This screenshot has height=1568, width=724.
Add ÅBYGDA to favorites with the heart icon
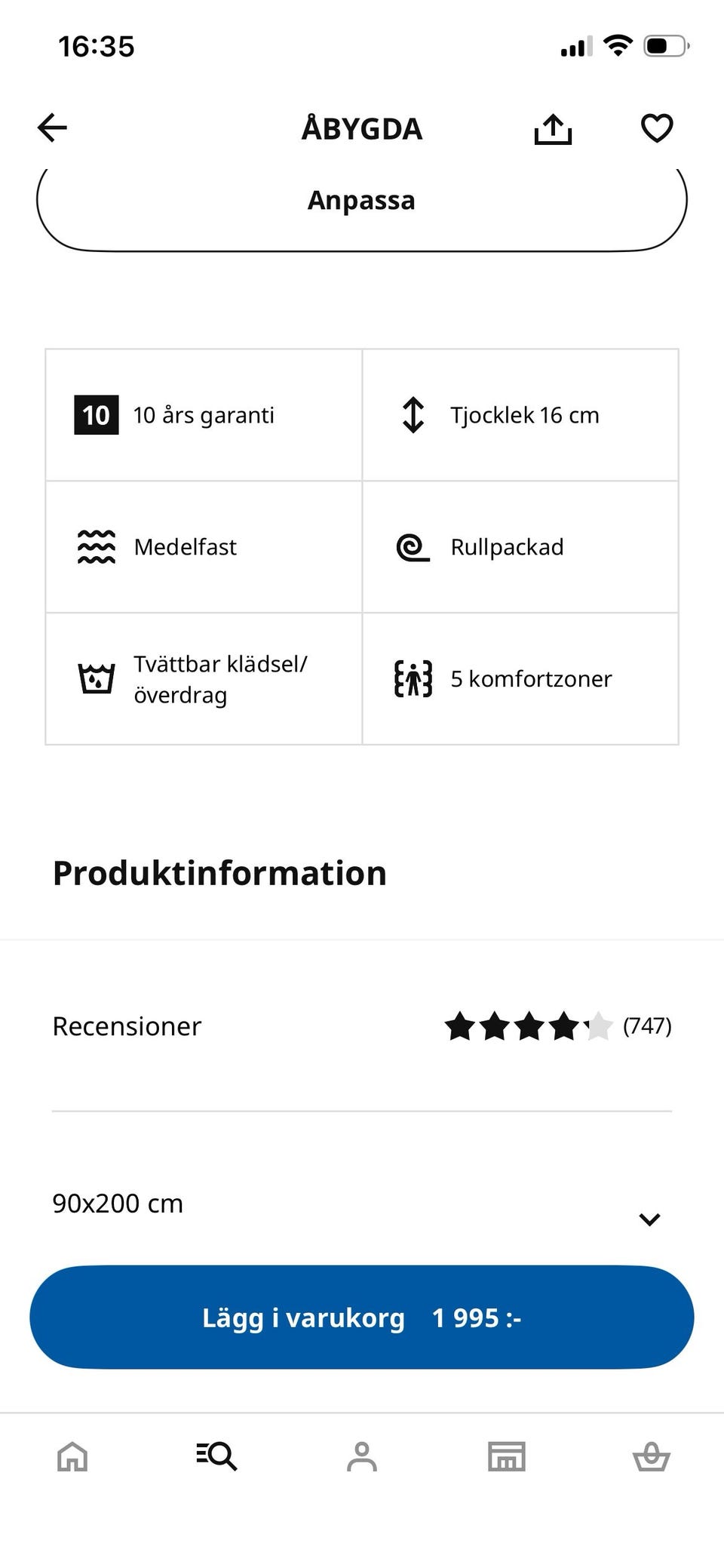click(656, 128)
